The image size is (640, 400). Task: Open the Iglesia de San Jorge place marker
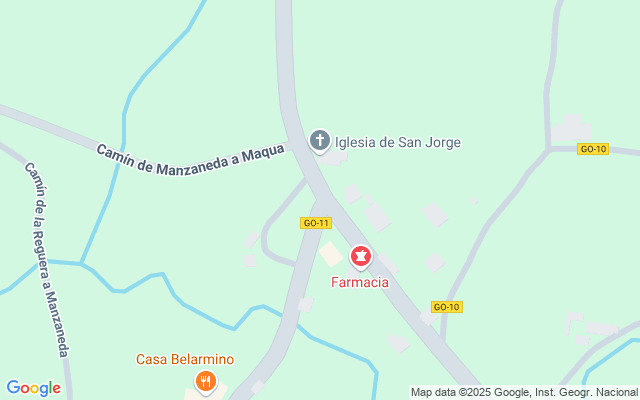click(320, 141)
